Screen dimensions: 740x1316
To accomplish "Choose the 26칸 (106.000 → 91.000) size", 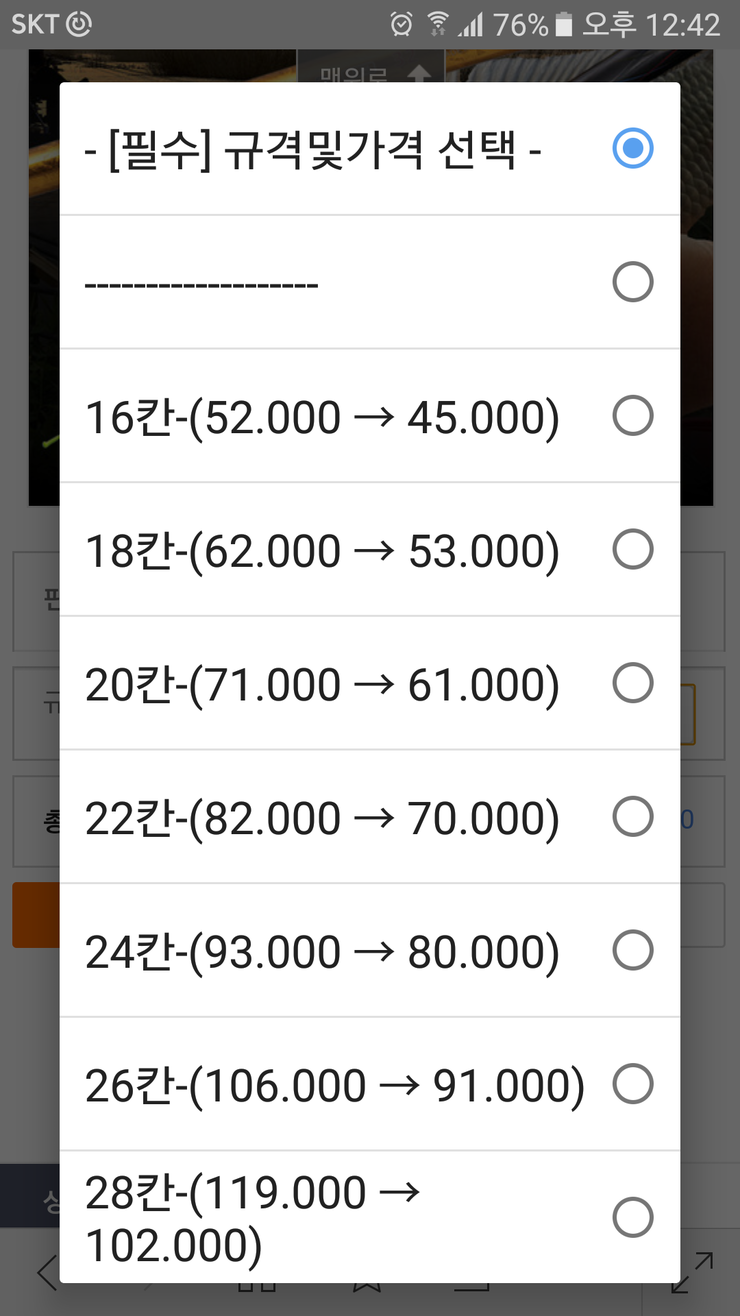I will click(x=370, y=1084).
